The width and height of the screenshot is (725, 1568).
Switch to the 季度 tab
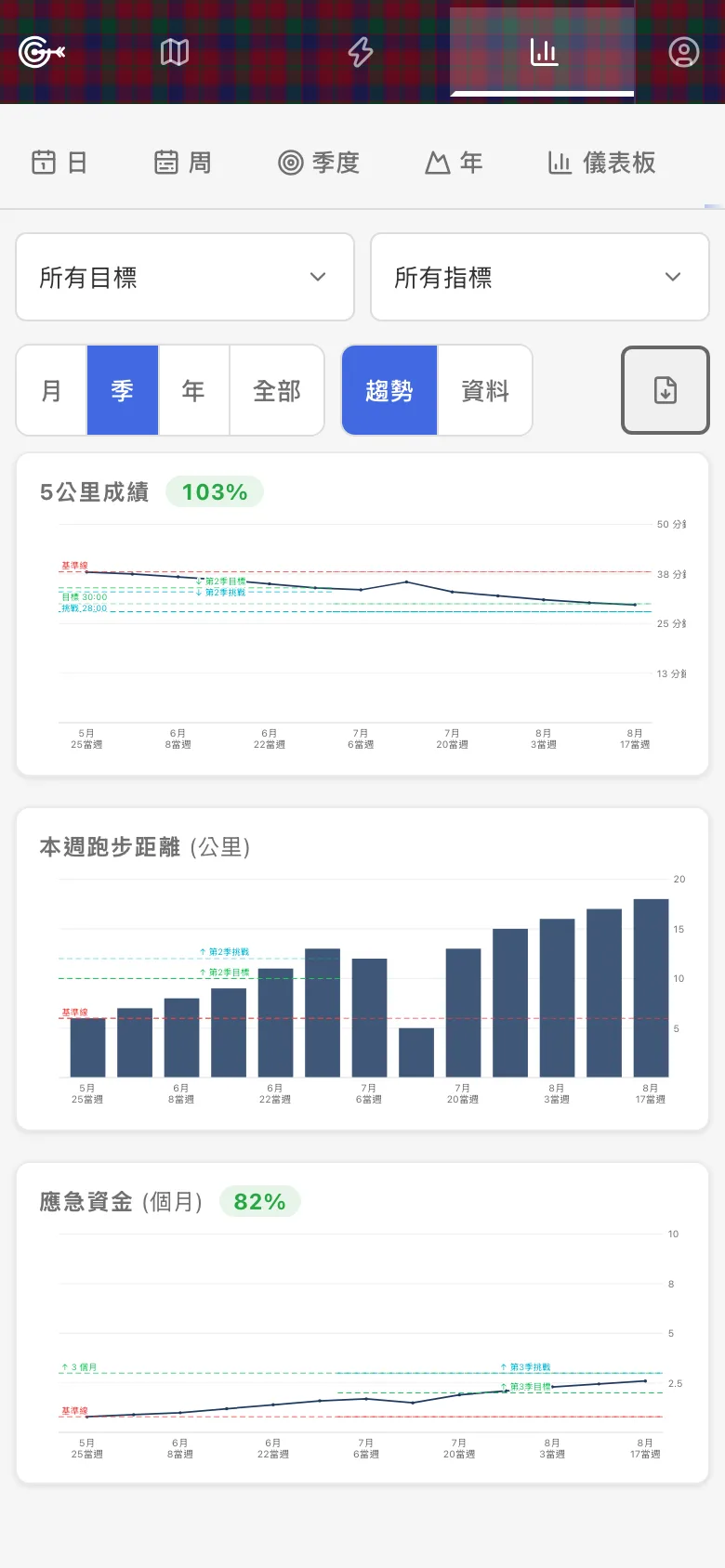pyautogui.click(x=319, y=163)
